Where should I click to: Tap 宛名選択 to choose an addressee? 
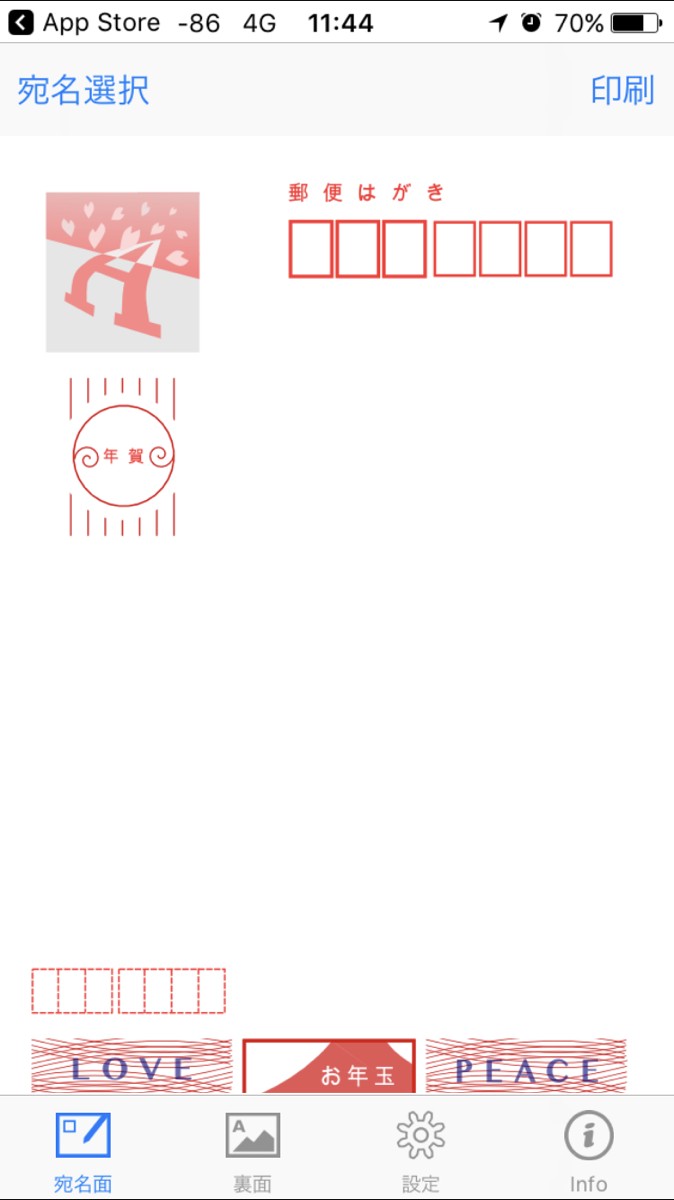pos(83,90)
